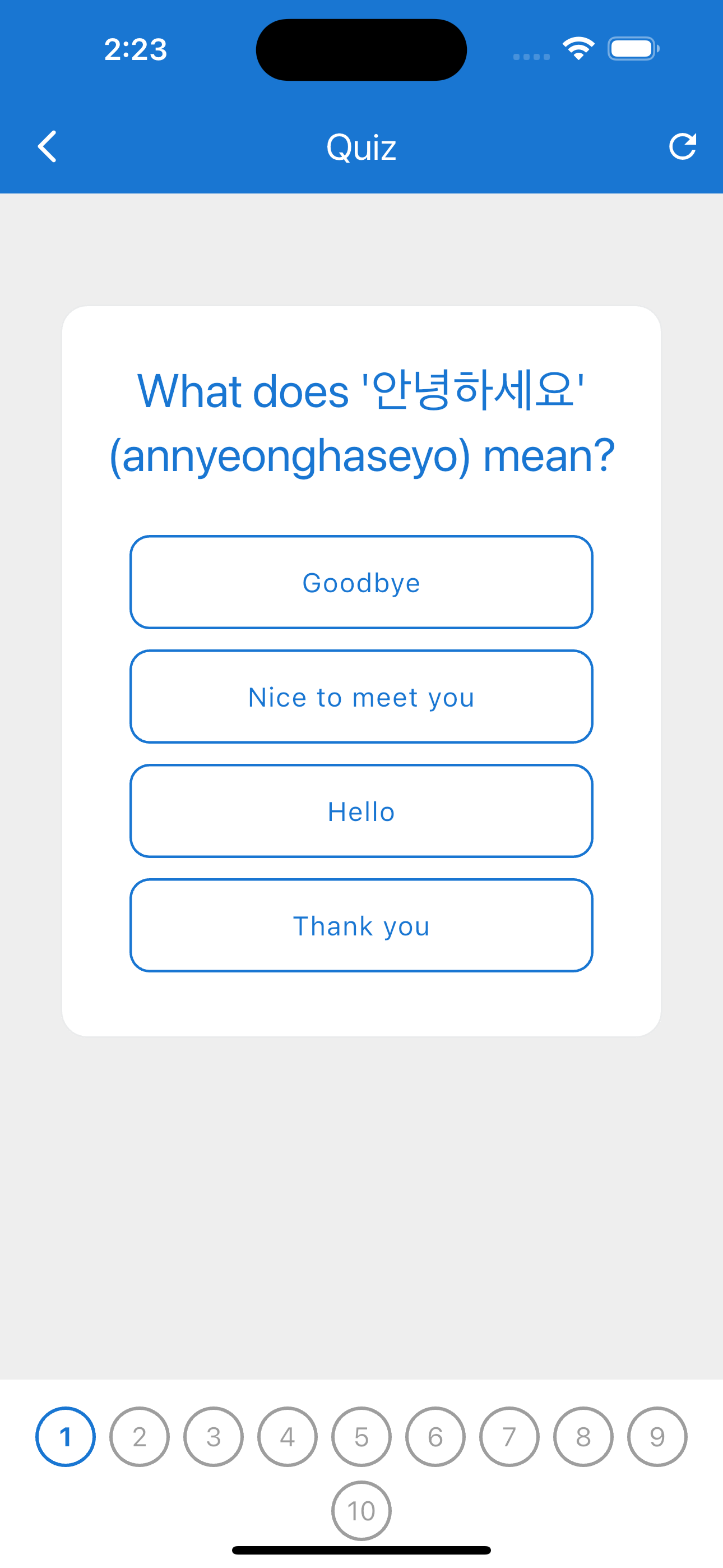Skip ahead to question 9
Image resolution: width=723 pixels, height=1568 pixels.
(x=657, y=1437)
